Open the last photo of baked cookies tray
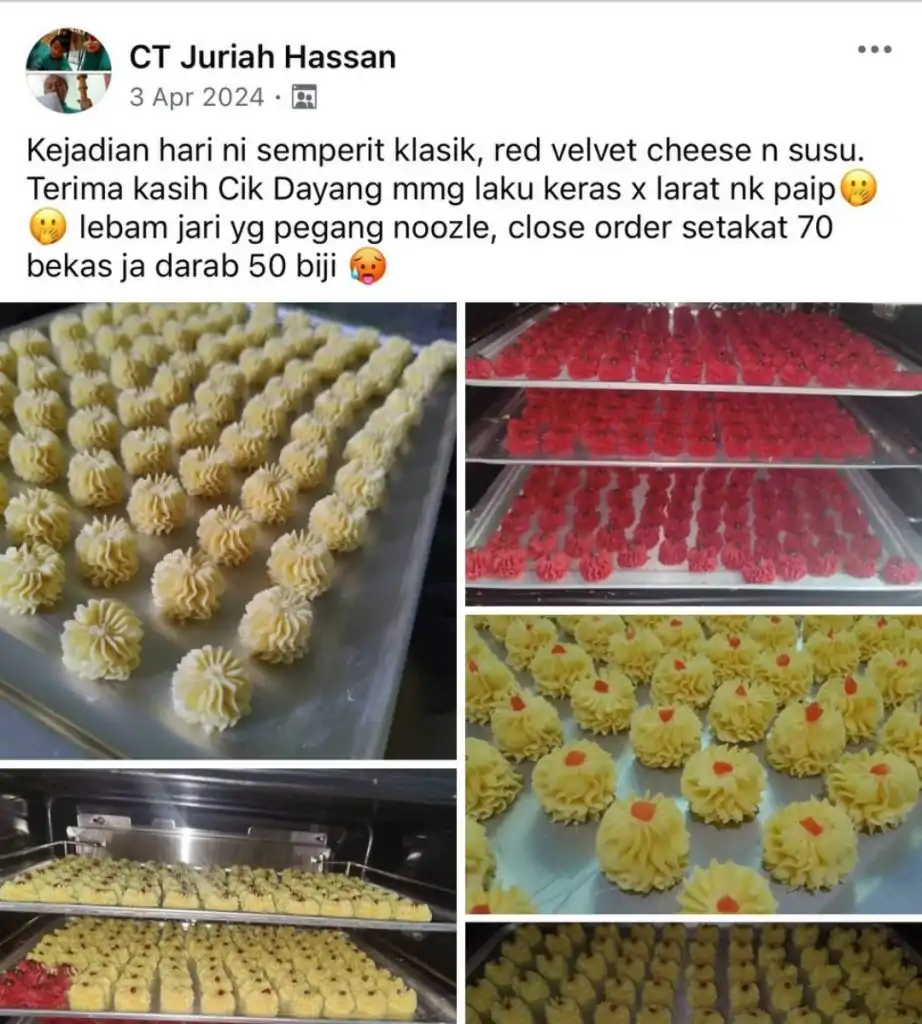The image size is (922, 1024). pyautogui.click(x=693, y=974)
